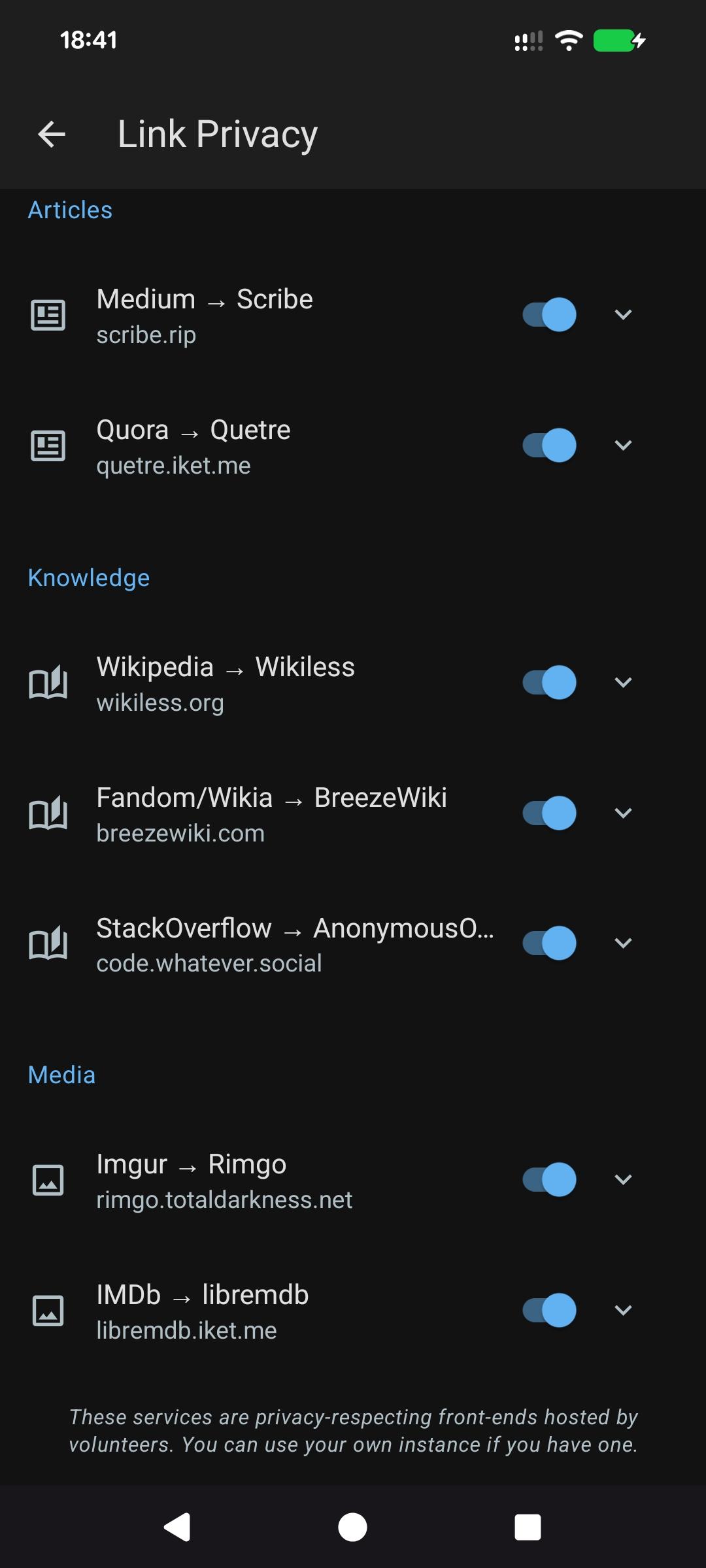Expand the Imgur to Rimgo options
706x1568 pixels.
pos(623,1179)
